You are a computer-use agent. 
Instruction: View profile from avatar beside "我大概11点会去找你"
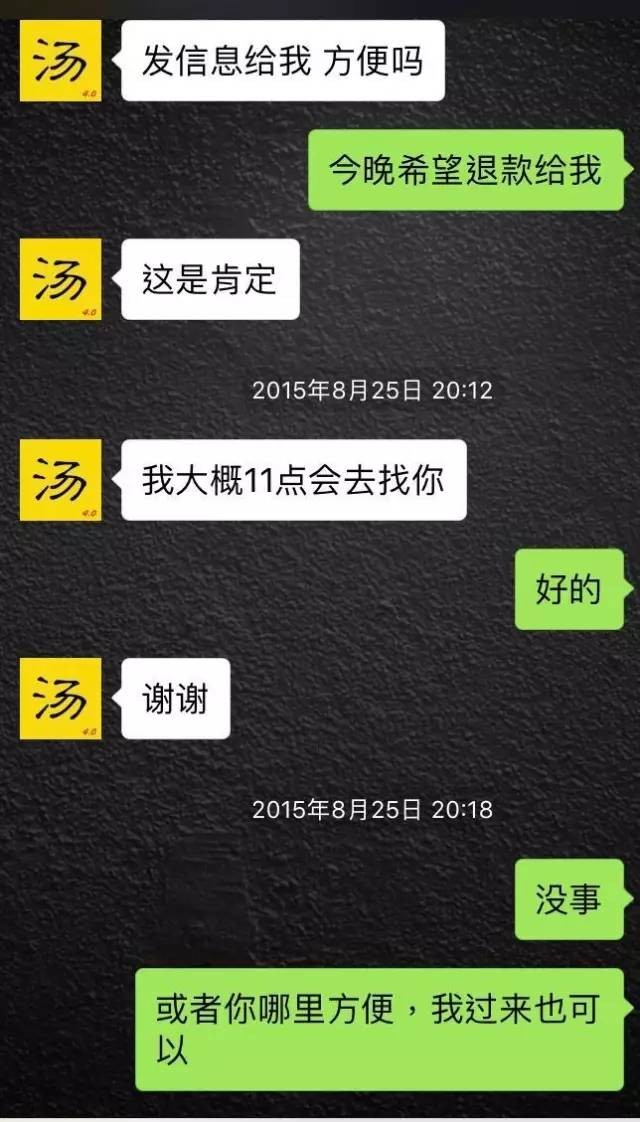point(60,480)
